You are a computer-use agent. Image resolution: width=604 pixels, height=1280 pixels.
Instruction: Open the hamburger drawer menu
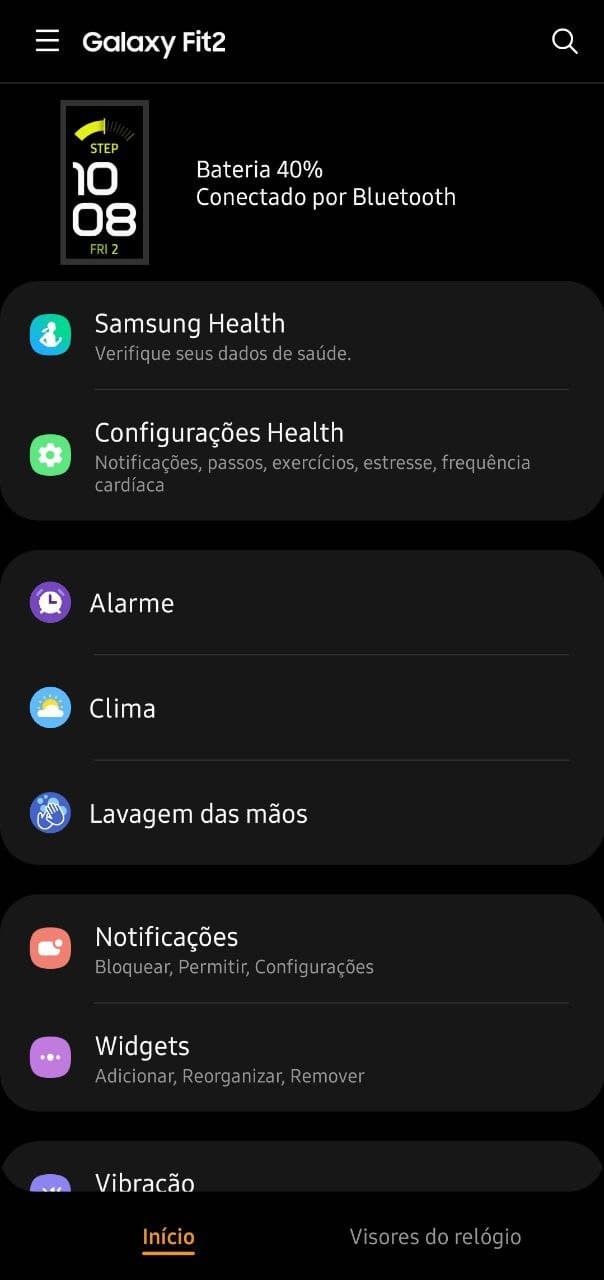(x=47, y=41)
